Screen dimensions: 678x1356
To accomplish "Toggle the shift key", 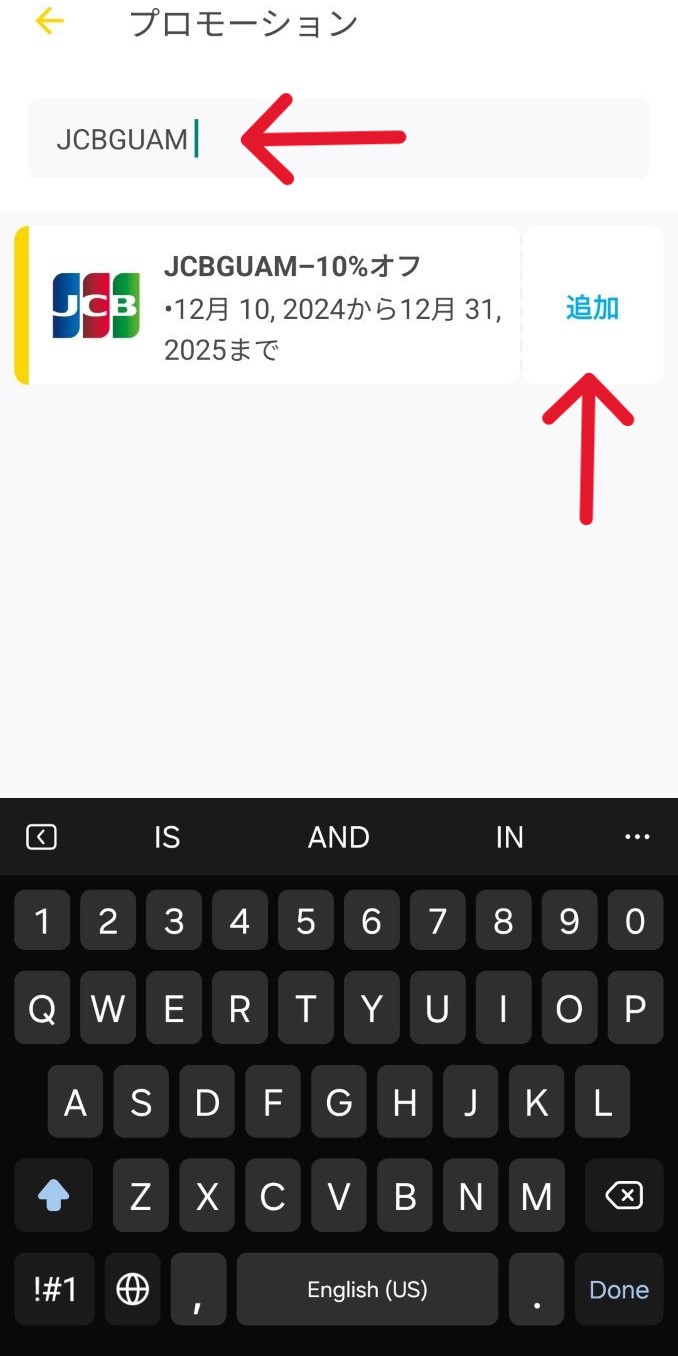I will (x=54, y=1196).
